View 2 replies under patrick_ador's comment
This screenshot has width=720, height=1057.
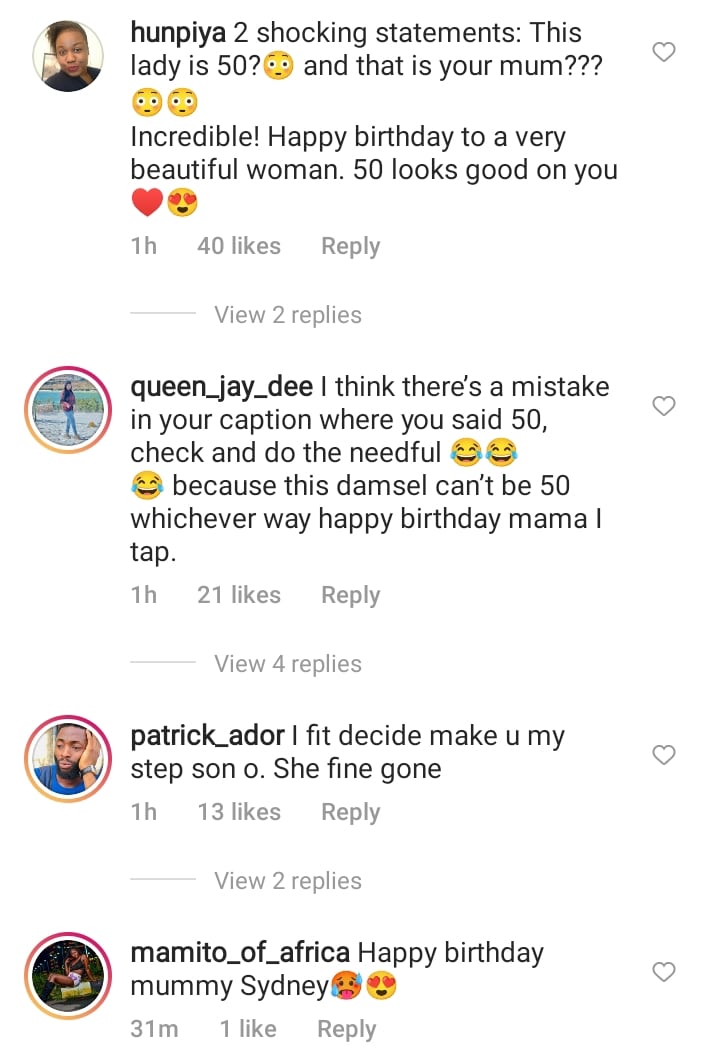coord(287,881)
